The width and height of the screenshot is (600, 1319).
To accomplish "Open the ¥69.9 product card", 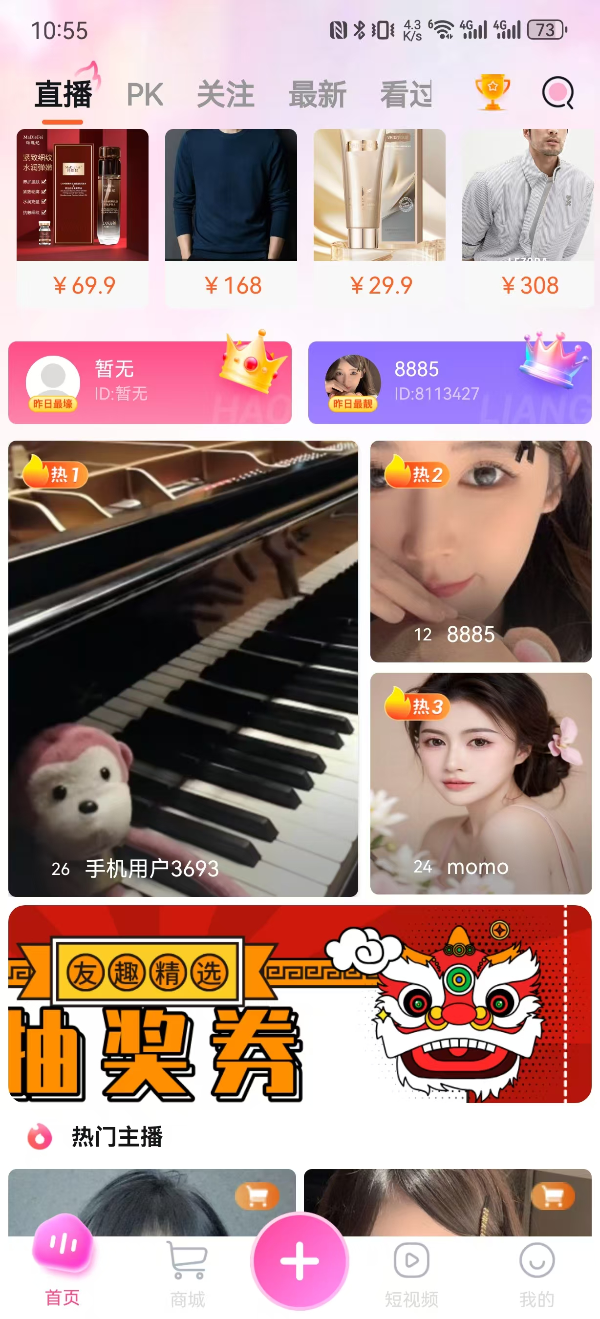I will (x=83, y=218).
